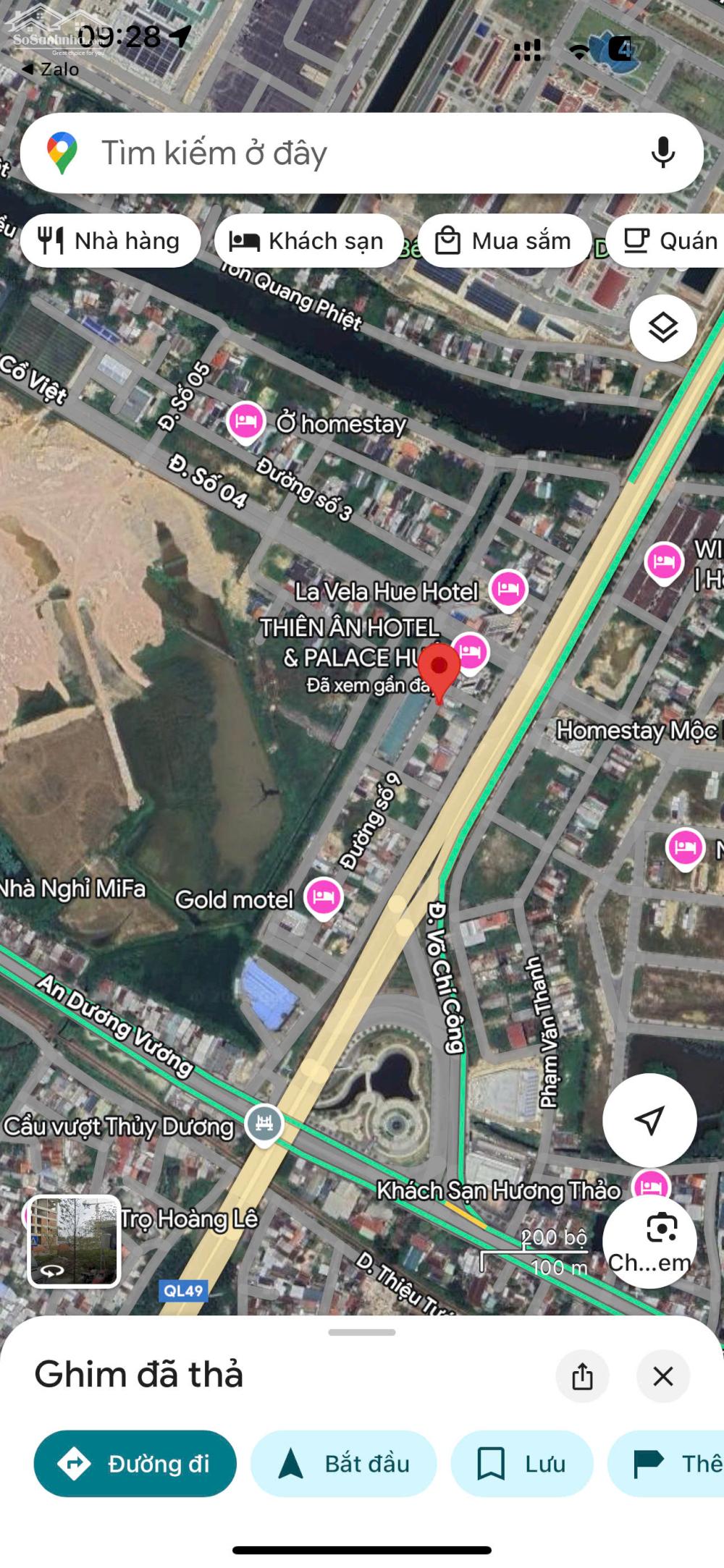Open the Street View thumbnail
The image size is (724, 1568).
tap(74, 1241)
